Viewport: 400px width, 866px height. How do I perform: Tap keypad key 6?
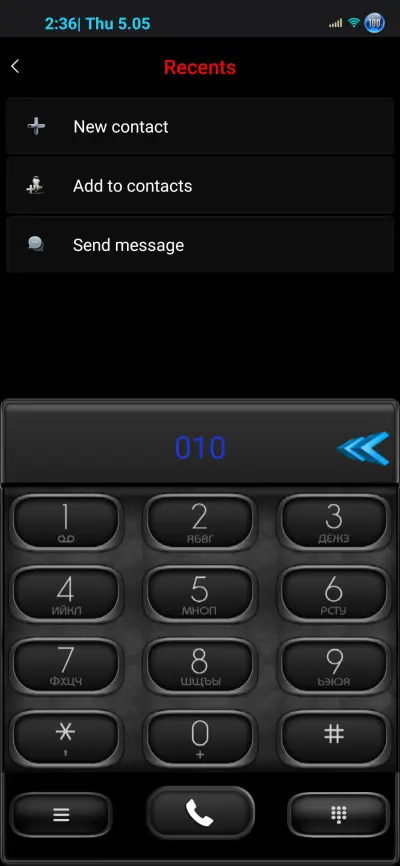tap(334, 594)
